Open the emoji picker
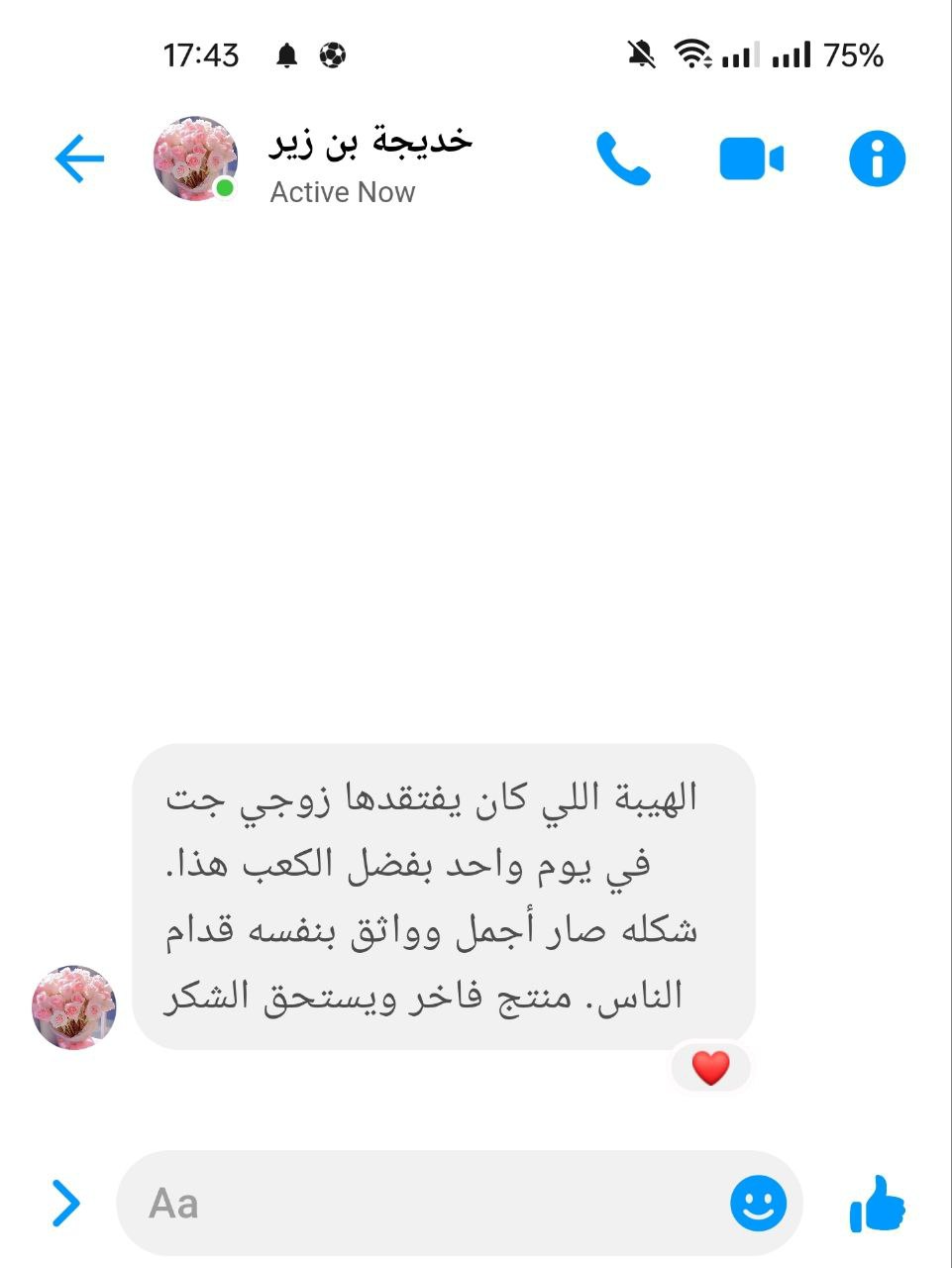 (x=758, y=1203)
